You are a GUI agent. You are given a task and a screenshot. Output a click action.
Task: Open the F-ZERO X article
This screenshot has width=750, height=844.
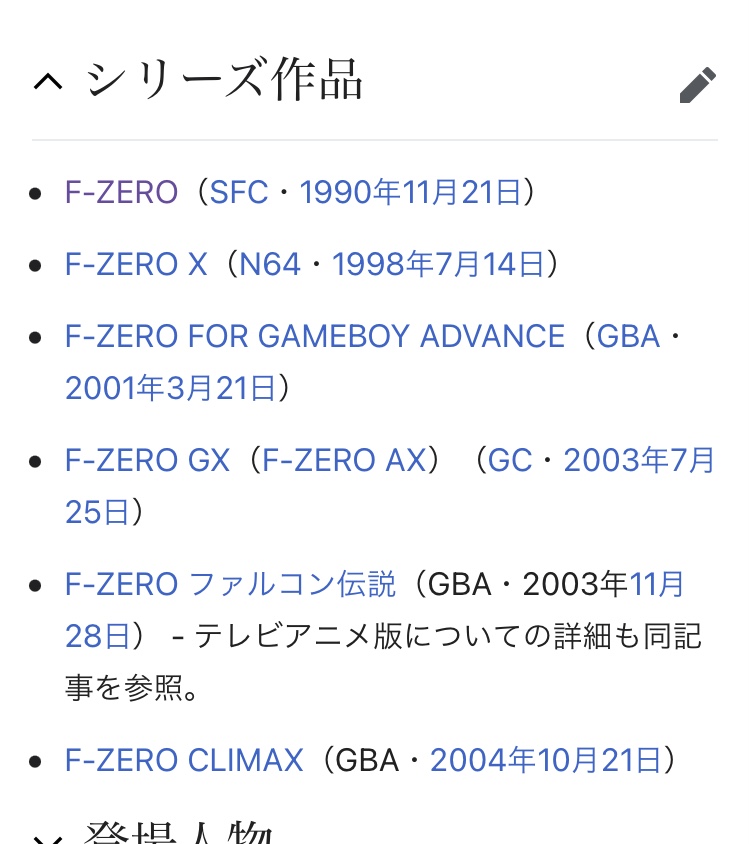pos(136,264)
